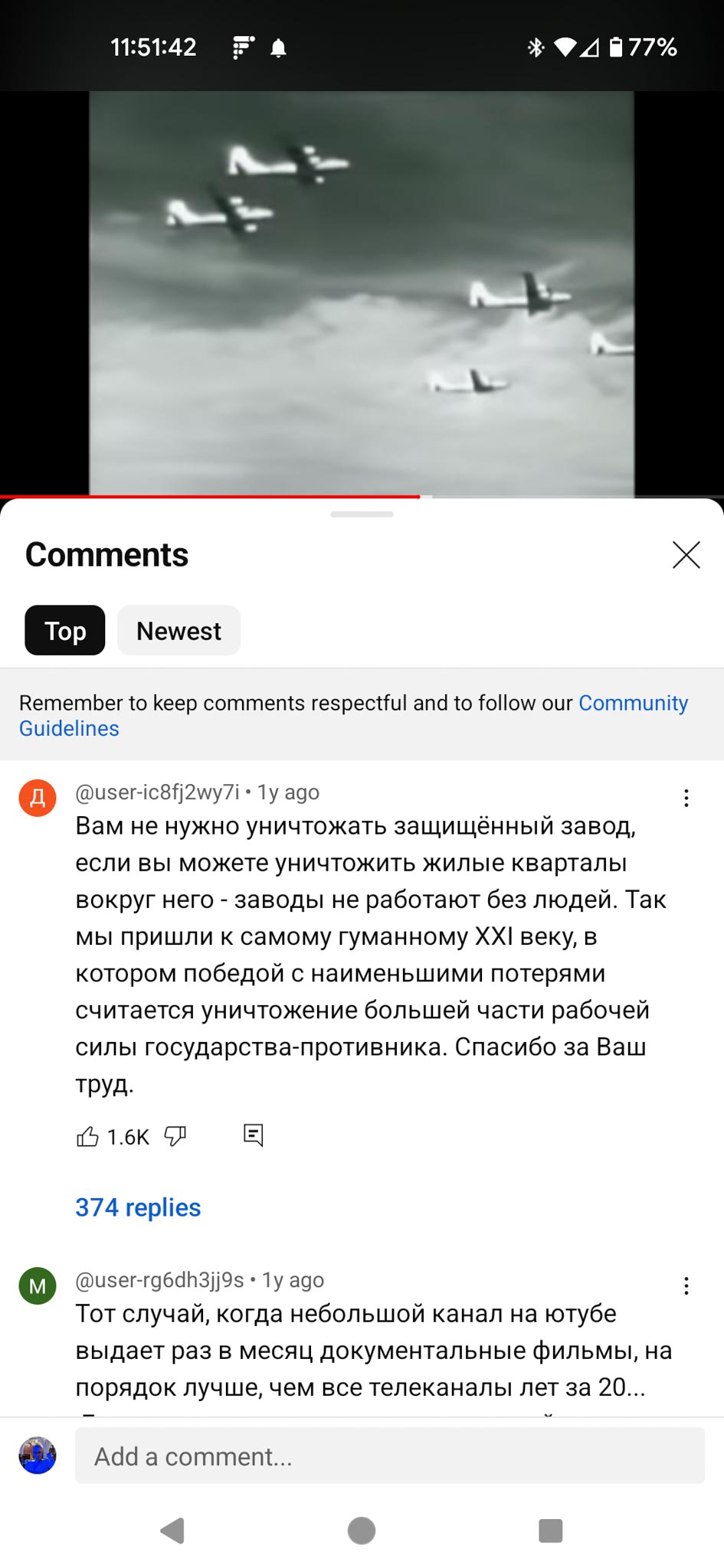
Task: Open options menu for @user-ic8fj2wy7i's comment
Action: point(686,799)
